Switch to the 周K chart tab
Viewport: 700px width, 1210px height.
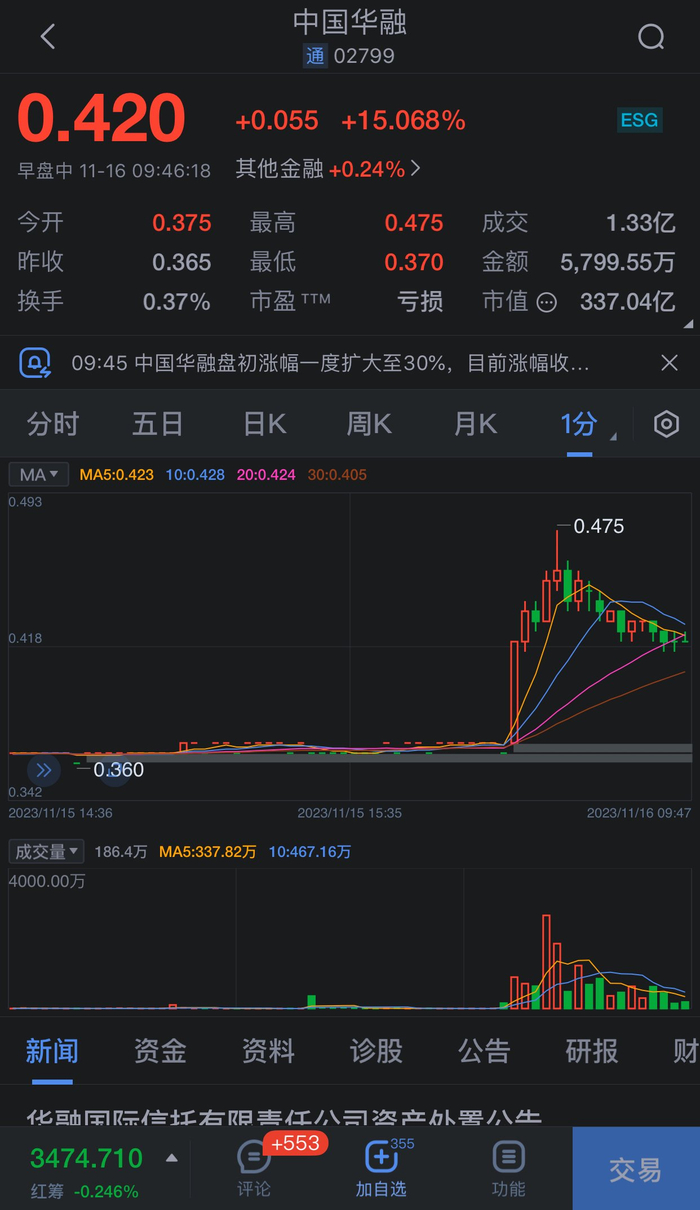tap(369, 424)
